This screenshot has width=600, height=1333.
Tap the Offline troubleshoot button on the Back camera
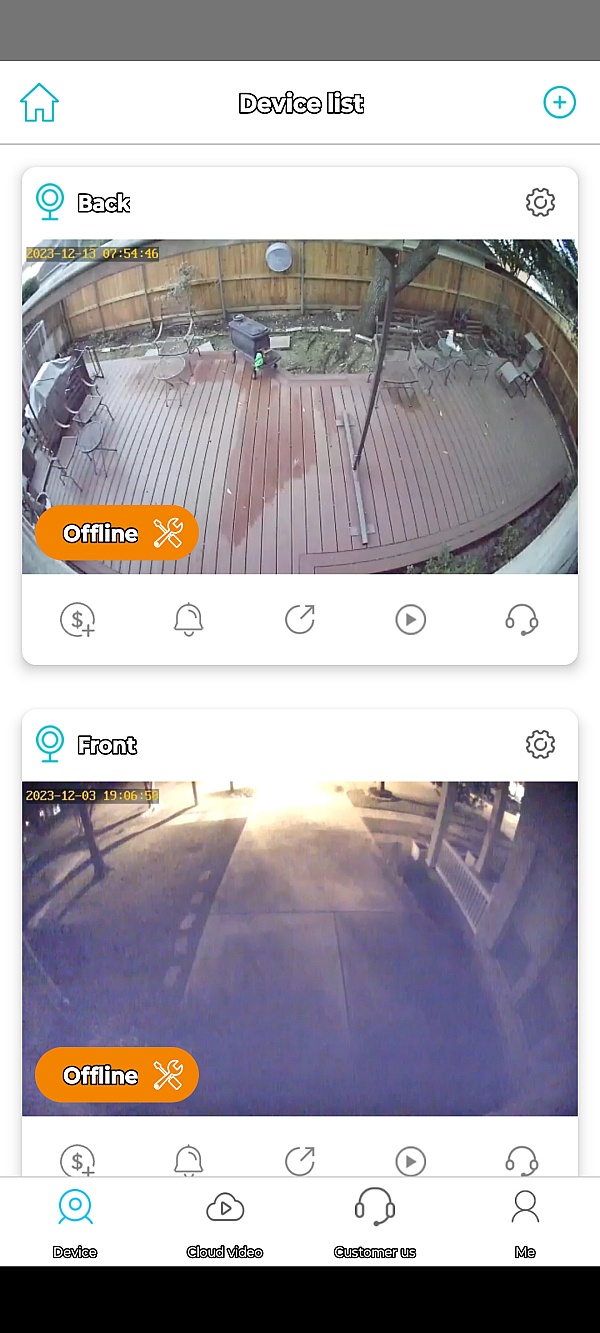pos(117,533)
